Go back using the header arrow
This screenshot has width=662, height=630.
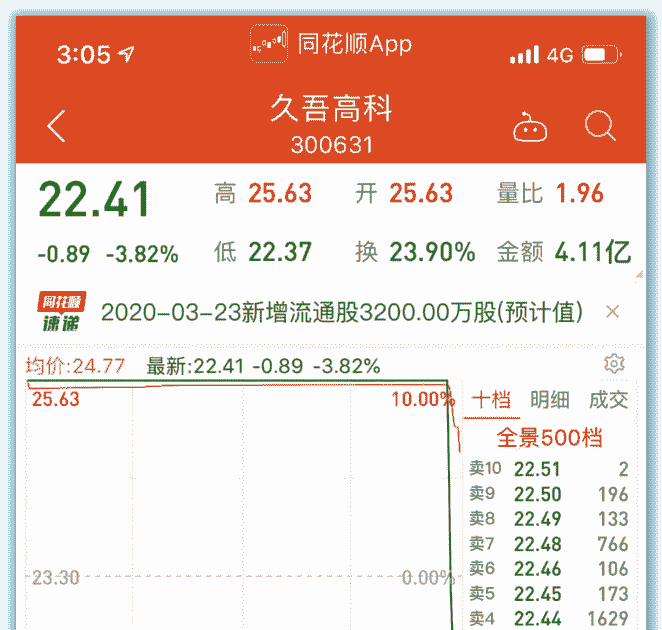pos(56,126)
